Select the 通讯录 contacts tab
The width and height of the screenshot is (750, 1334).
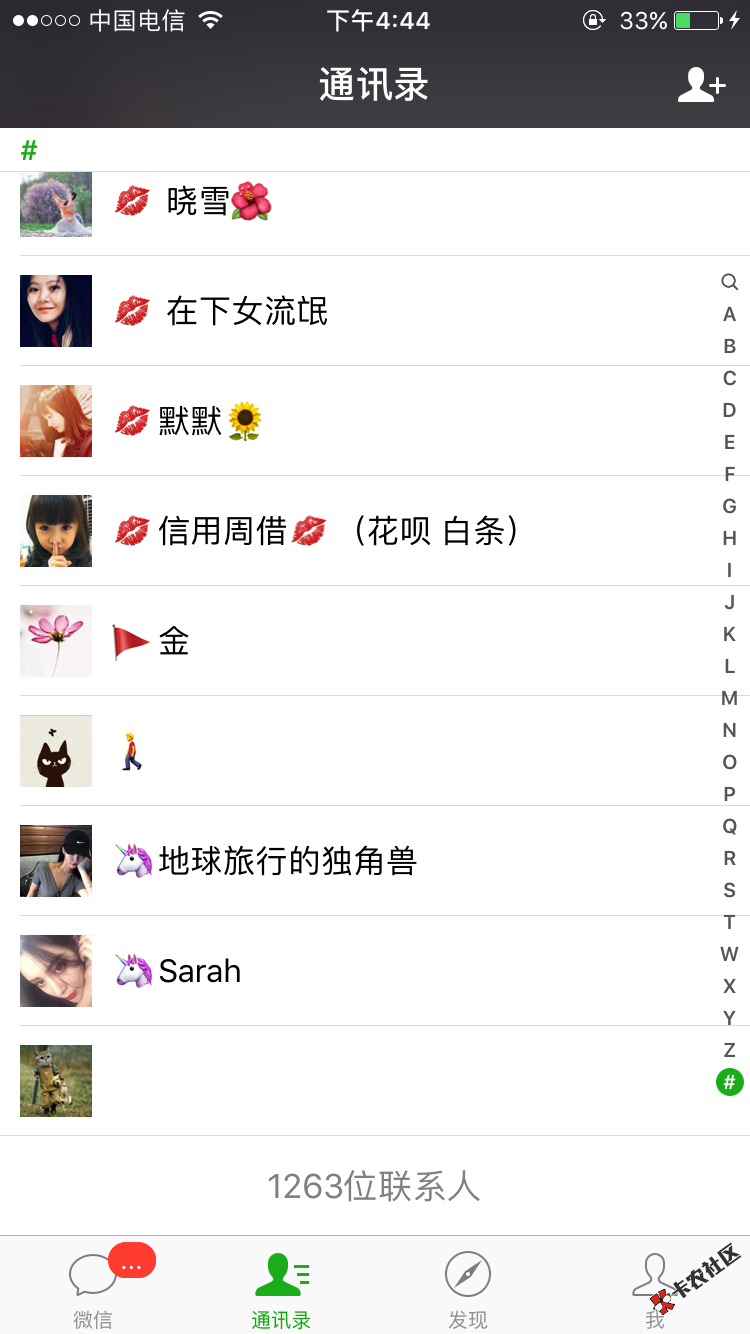[281, 1288]
